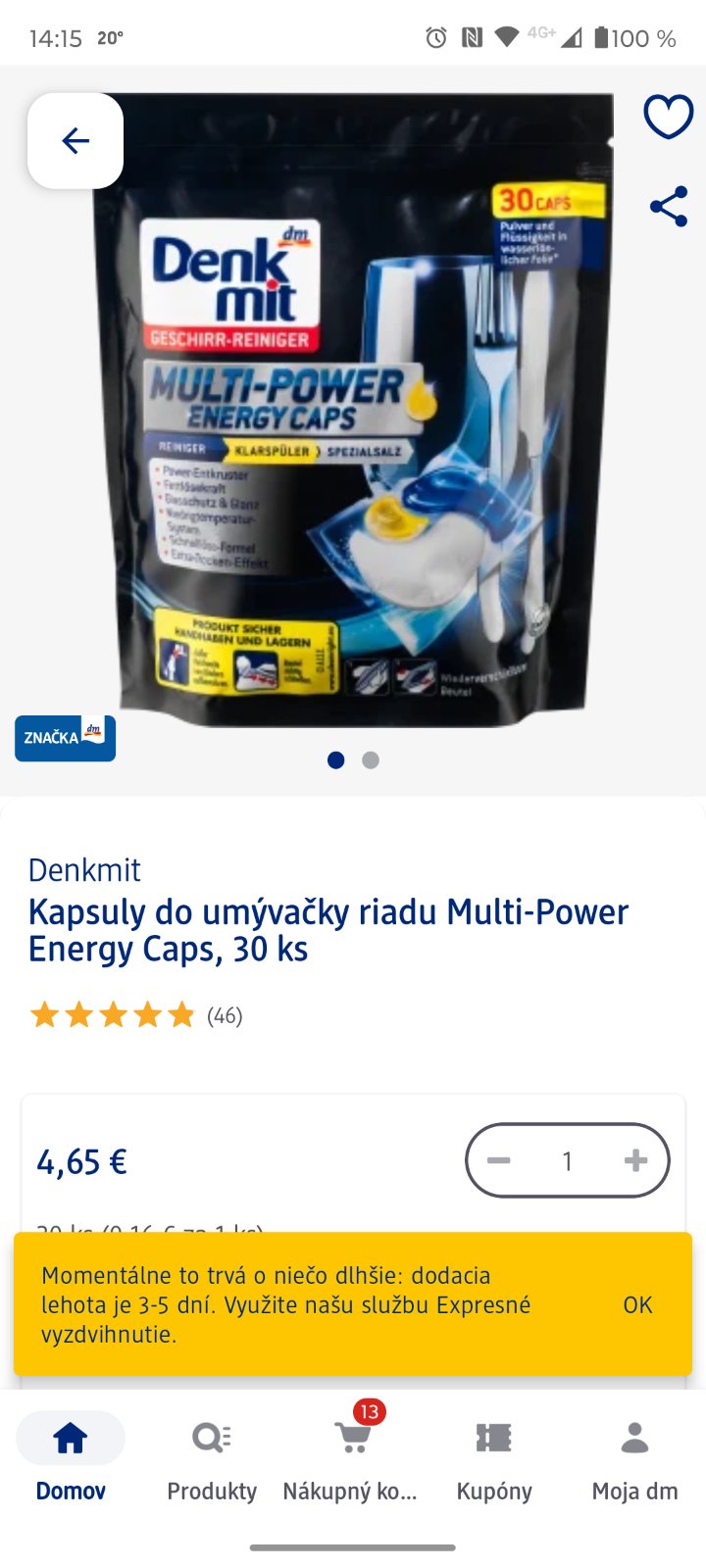This screenshot has width=706, height=1568.
Task: Add product to favorites with heart icon
Action: [668, 118]
